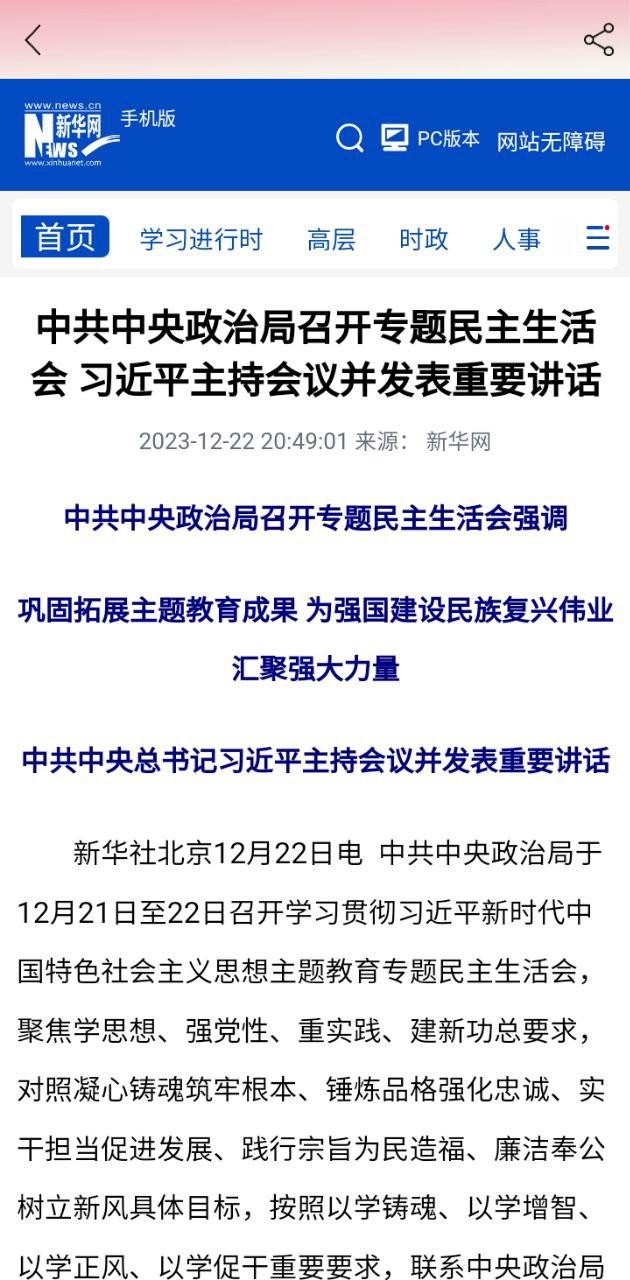Expand the channel menu icon
The image size is (630, 1280).
(x=598, y=238)
